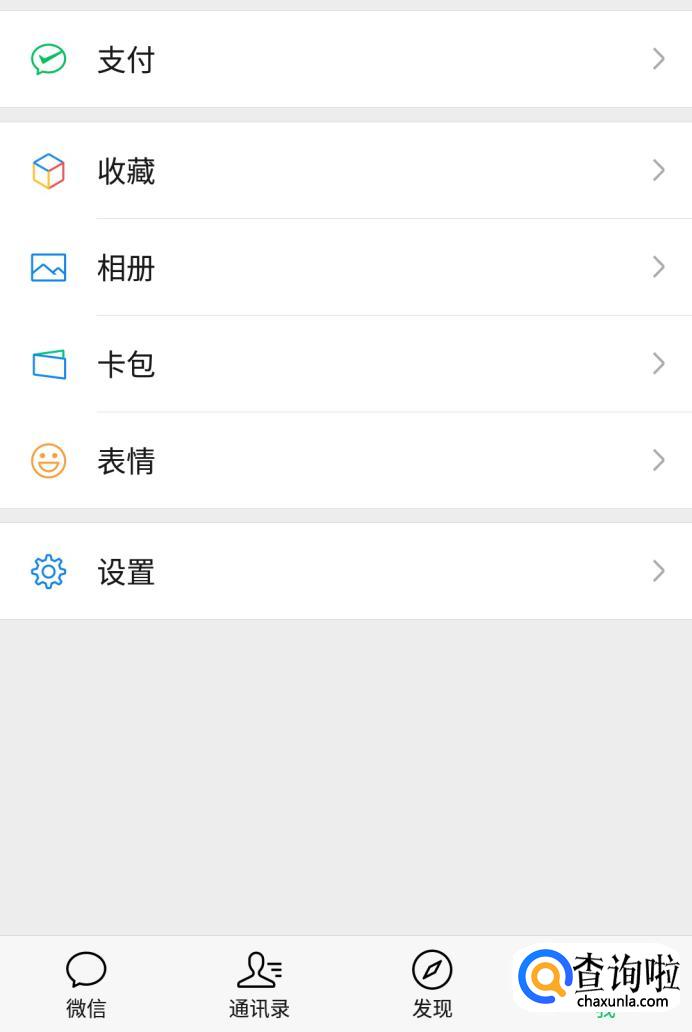Open 表情 sticker gallery

click(x=345, y=461)
